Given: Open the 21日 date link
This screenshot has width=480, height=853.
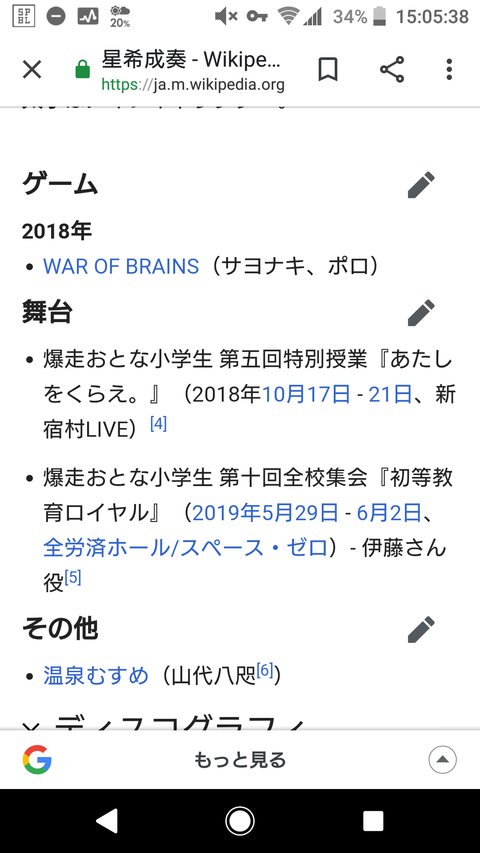Looking at the screenshot, I should 391,394.
